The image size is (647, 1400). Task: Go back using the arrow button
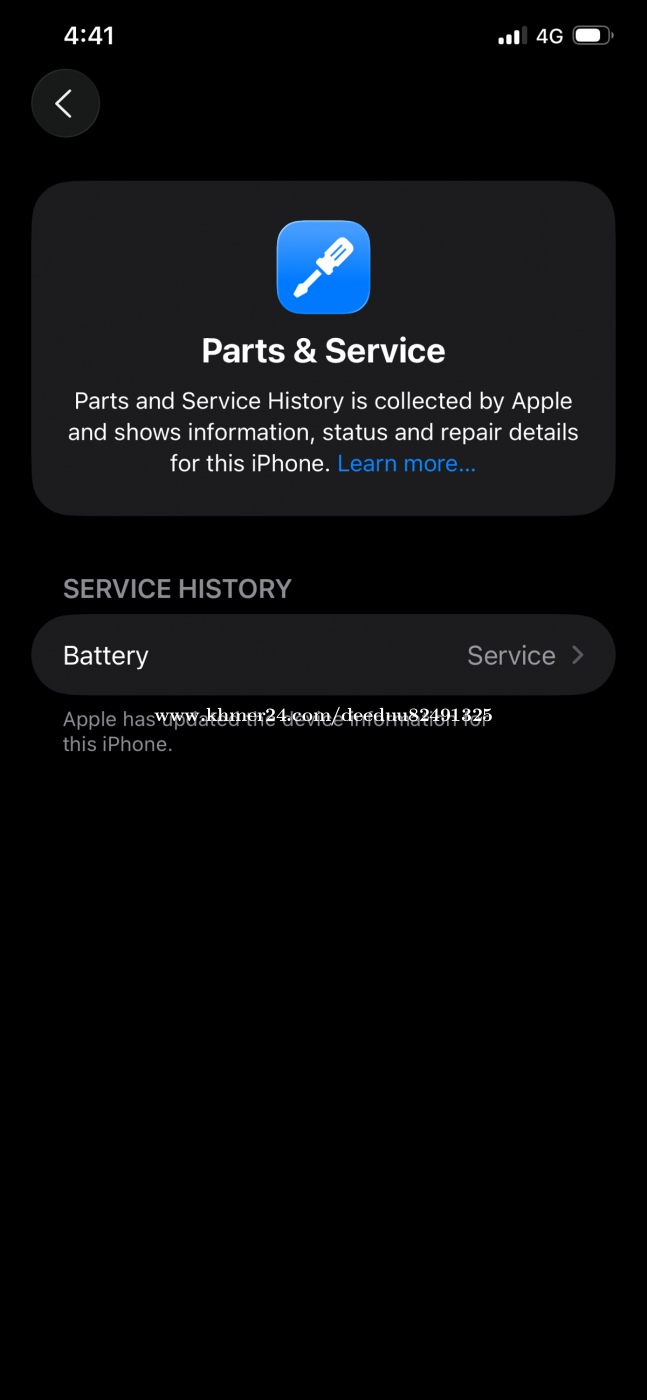[x=65, y=103]
